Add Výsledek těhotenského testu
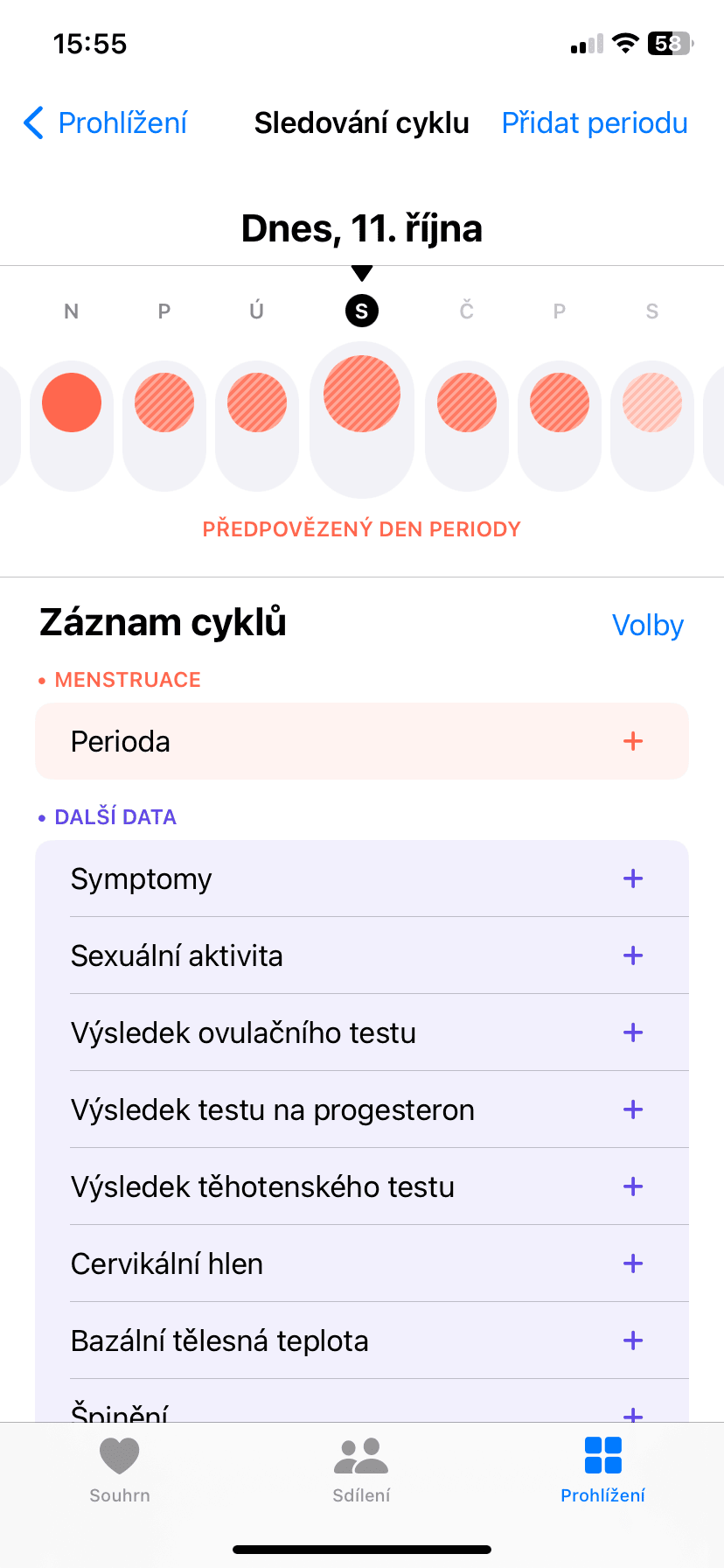724x1568 pixels. pos(632,1186)
